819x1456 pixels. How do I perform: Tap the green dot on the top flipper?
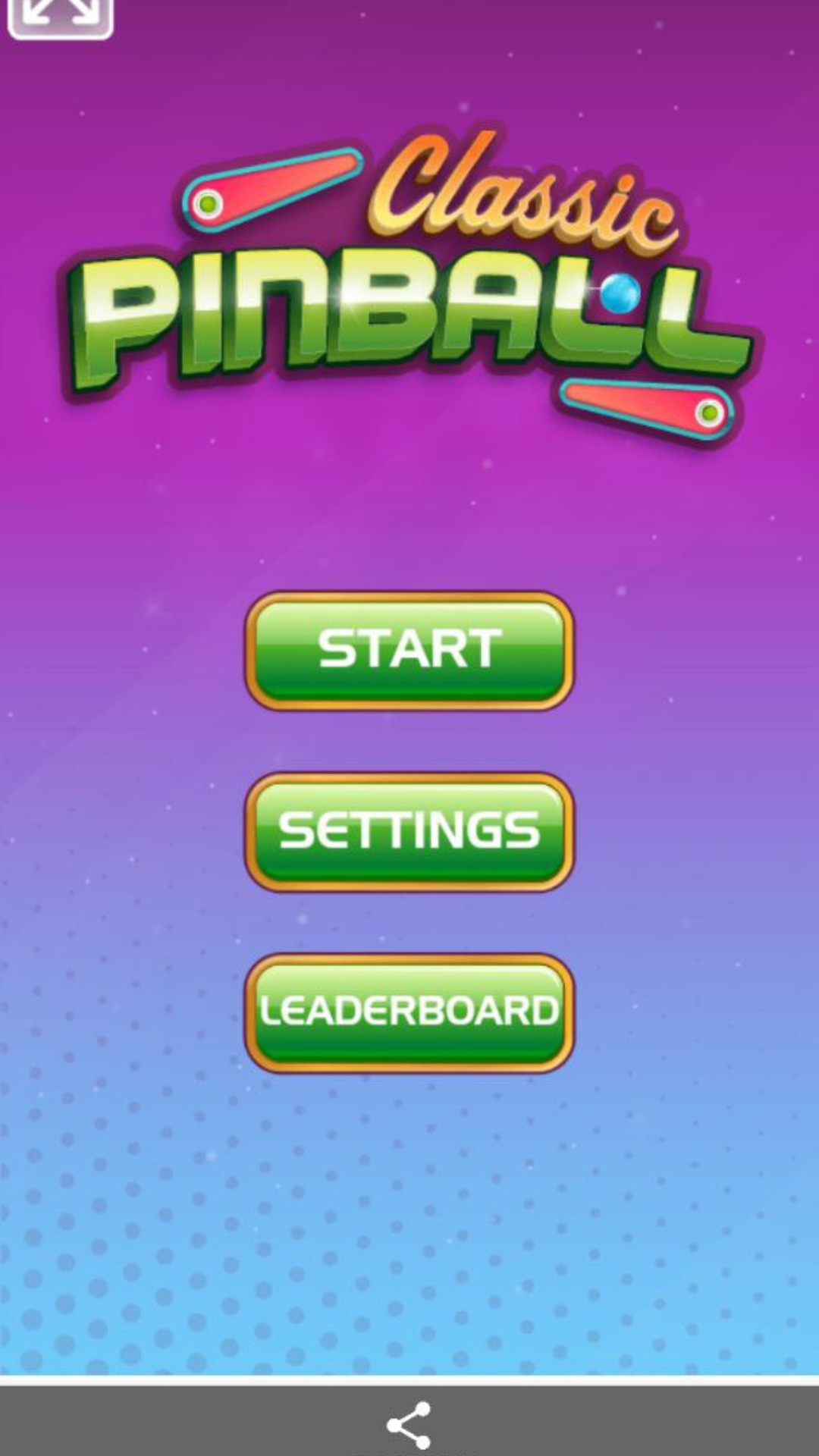pyautogui.click(x=207, y=203)
